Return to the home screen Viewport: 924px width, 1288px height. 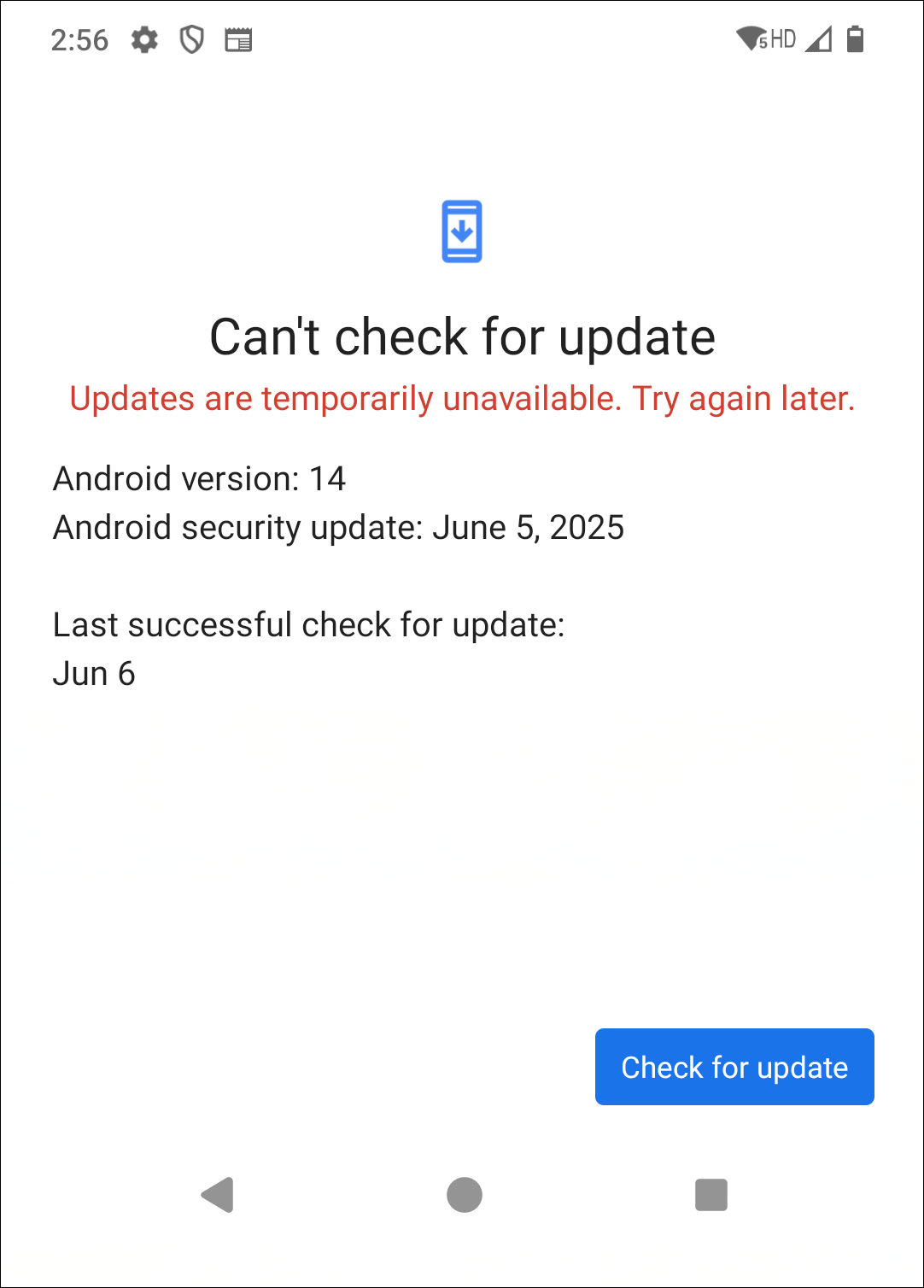point(464,1195)
